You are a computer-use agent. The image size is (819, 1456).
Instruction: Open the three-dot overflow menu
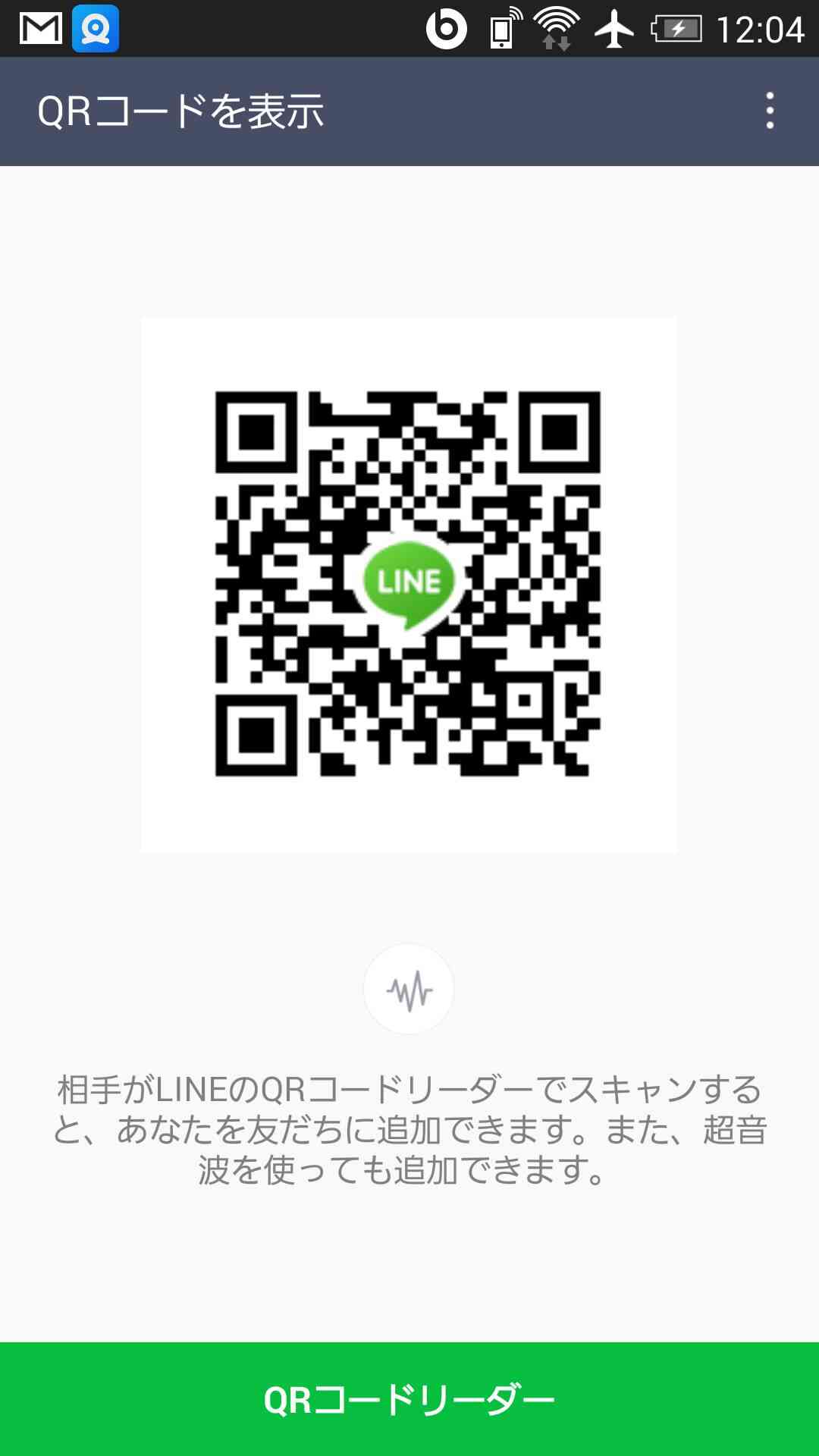coord(770,111)
